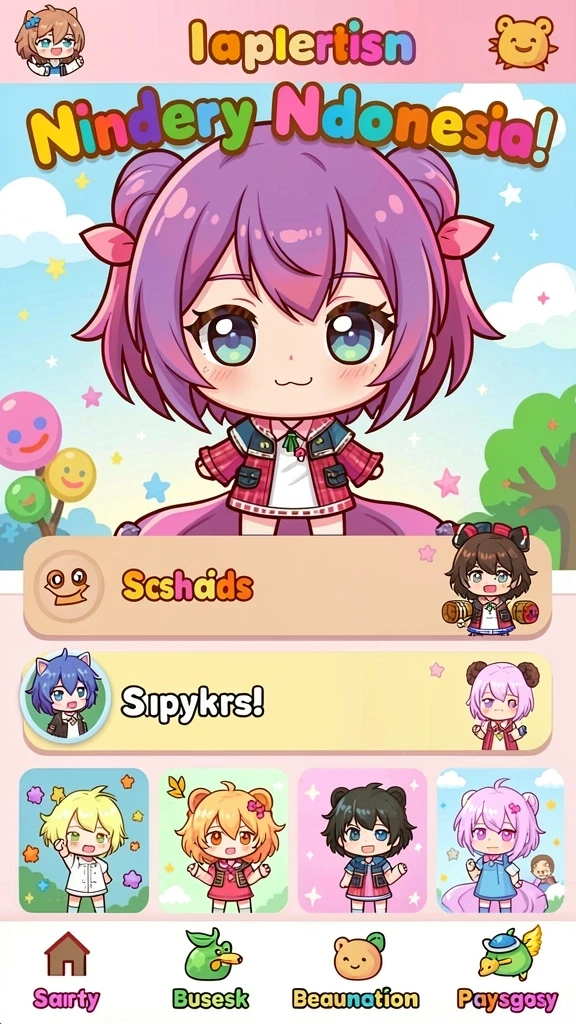Select the orange-haired bear-ear character card
The height and width of the screenshot is (1024, 576).
click(223, 840)
